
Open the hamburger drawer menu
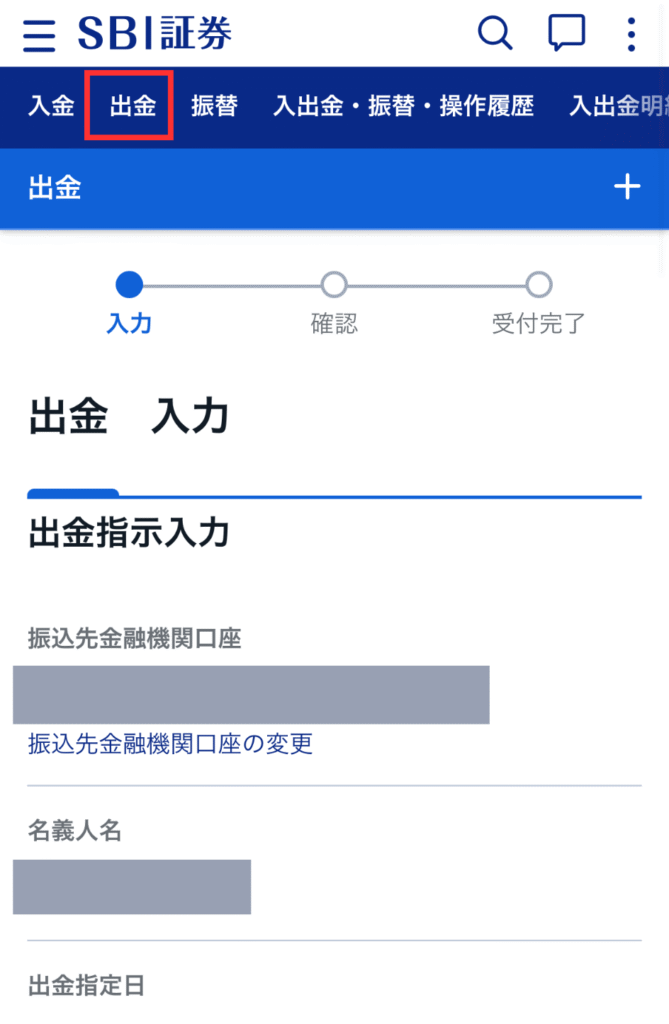(x=39, y=35)
